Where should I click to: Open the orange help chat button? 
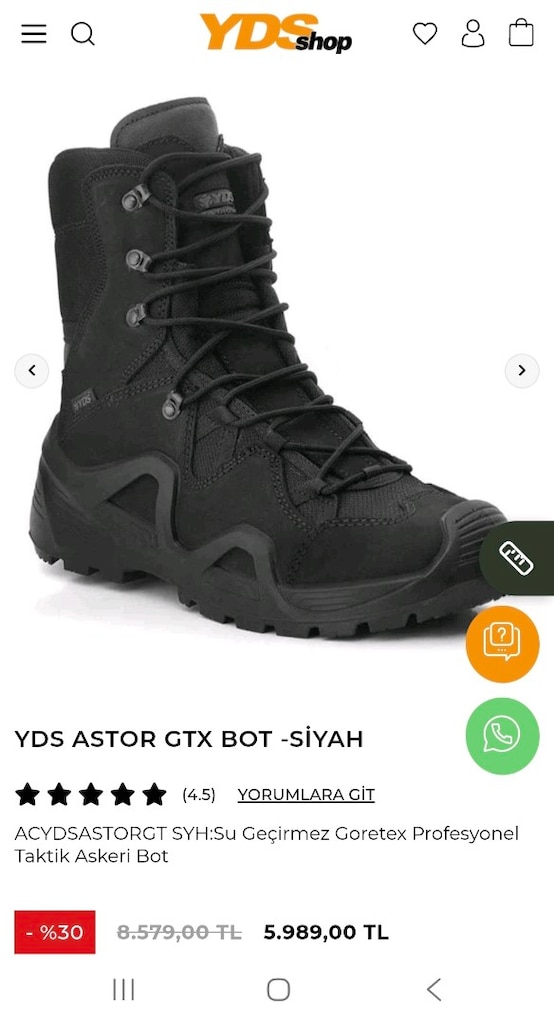pos(502,644)
